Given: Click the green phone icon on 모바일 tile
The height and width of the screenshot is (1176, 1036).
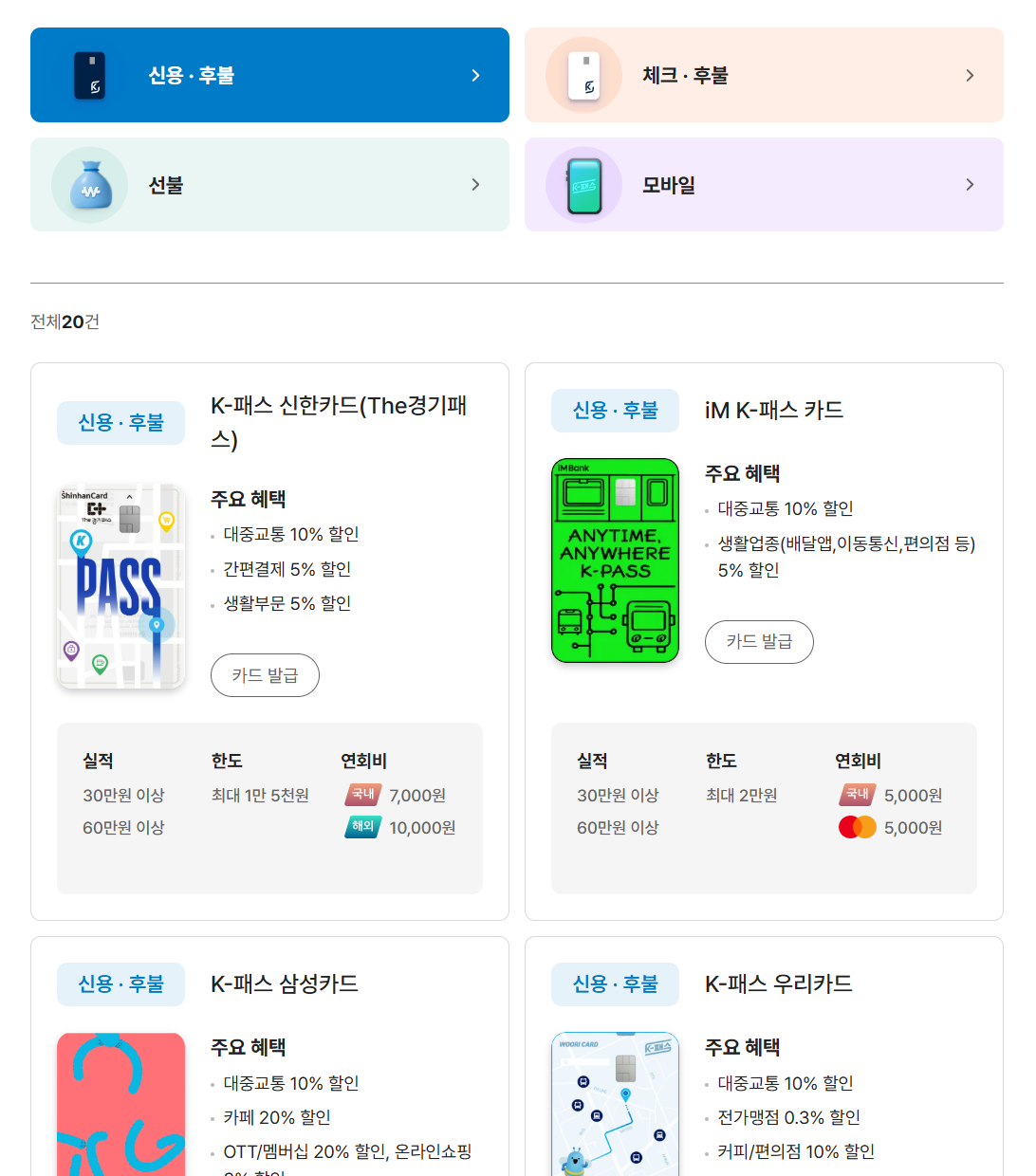Looking at the screenshot, I should coord(583,185).
